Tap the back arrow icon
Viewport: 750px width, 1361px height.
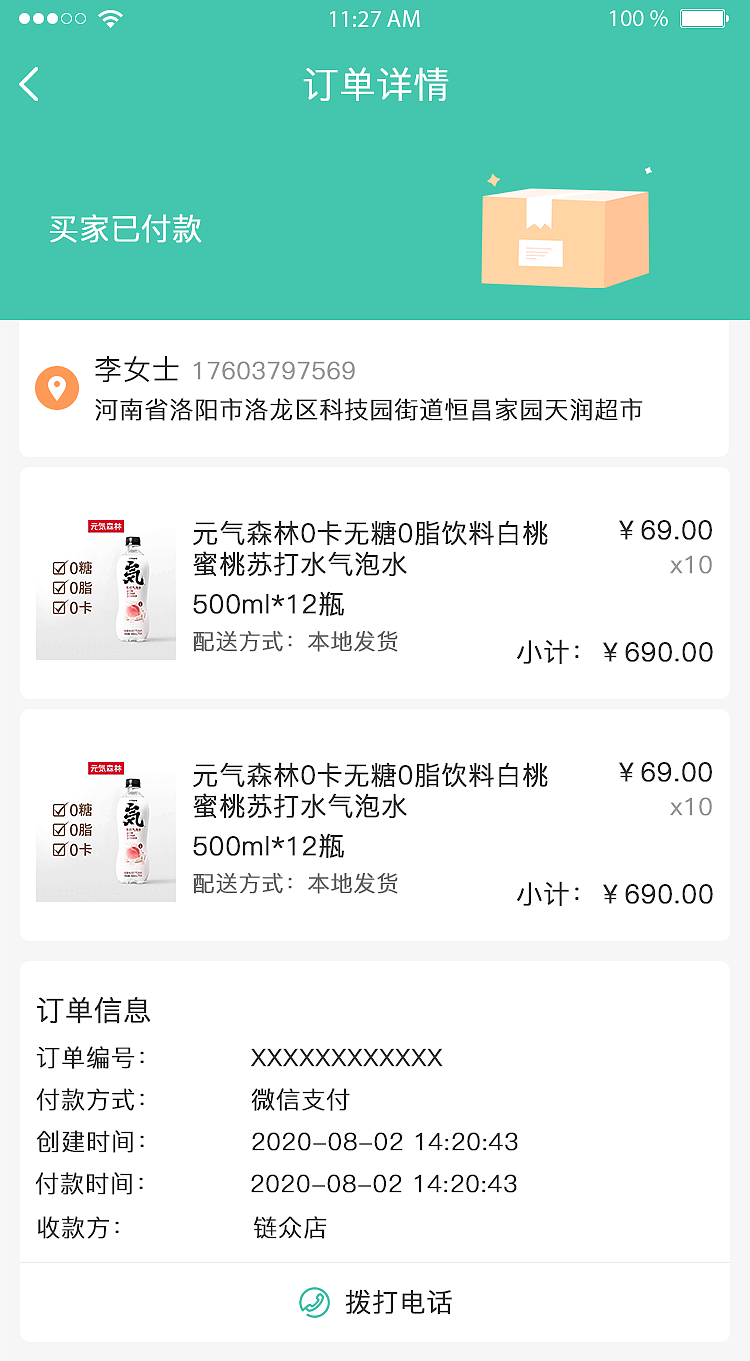pyautogui.click(x=28, y=84)
